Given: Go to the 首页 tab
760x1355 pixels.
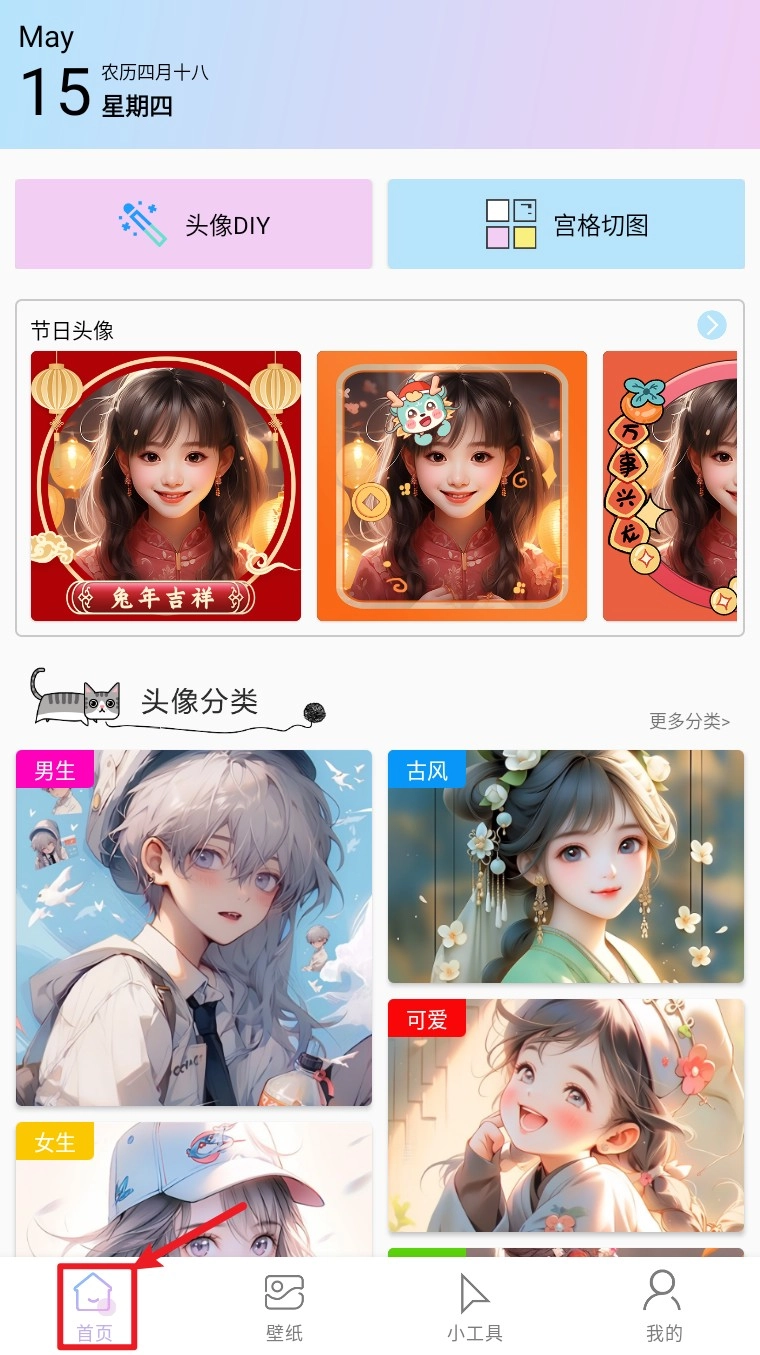Looking at the screenshot, I should tap(95, 1307).
